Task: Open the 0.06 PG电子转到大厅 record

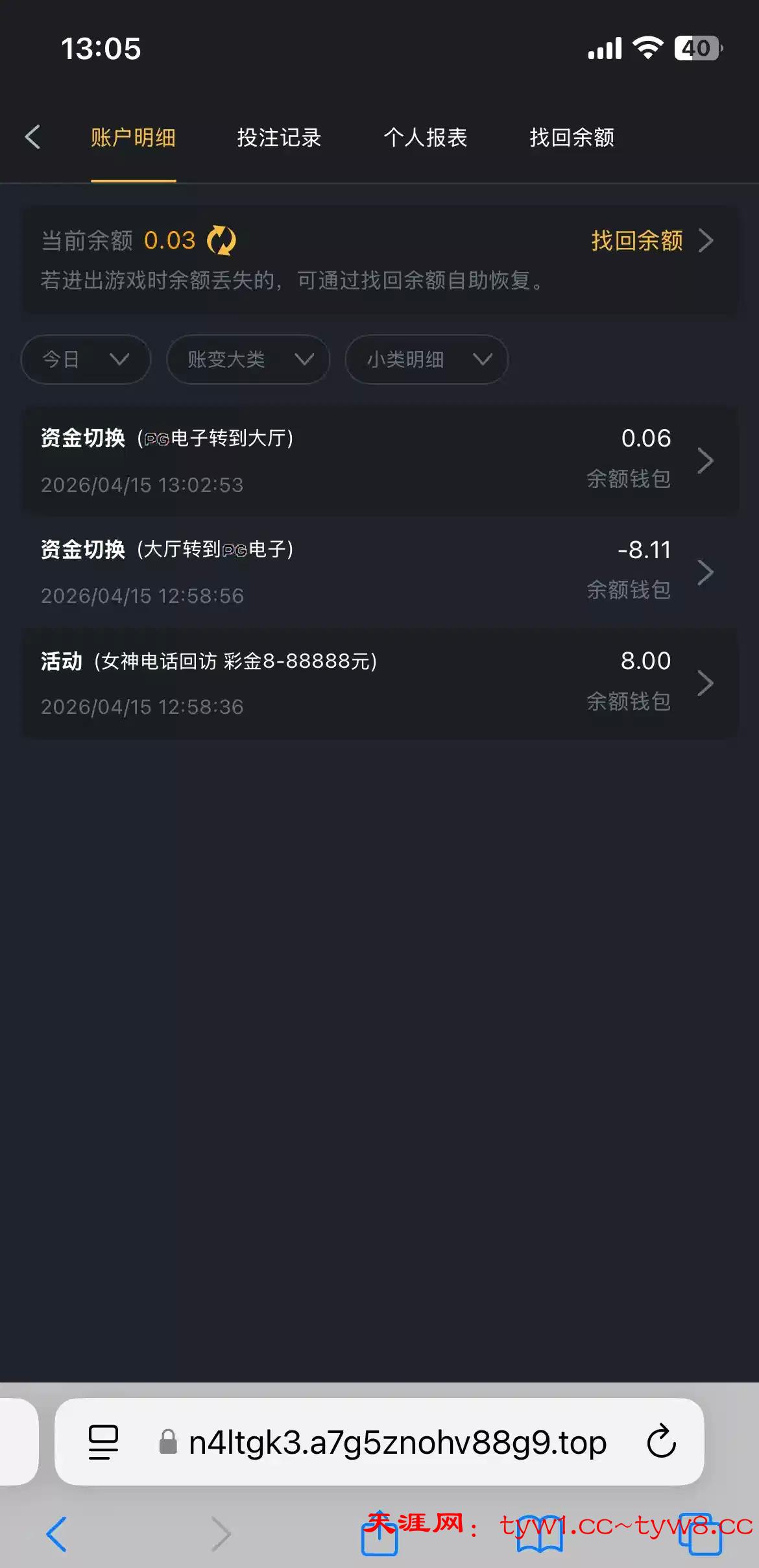Action: tap(380, 461)
